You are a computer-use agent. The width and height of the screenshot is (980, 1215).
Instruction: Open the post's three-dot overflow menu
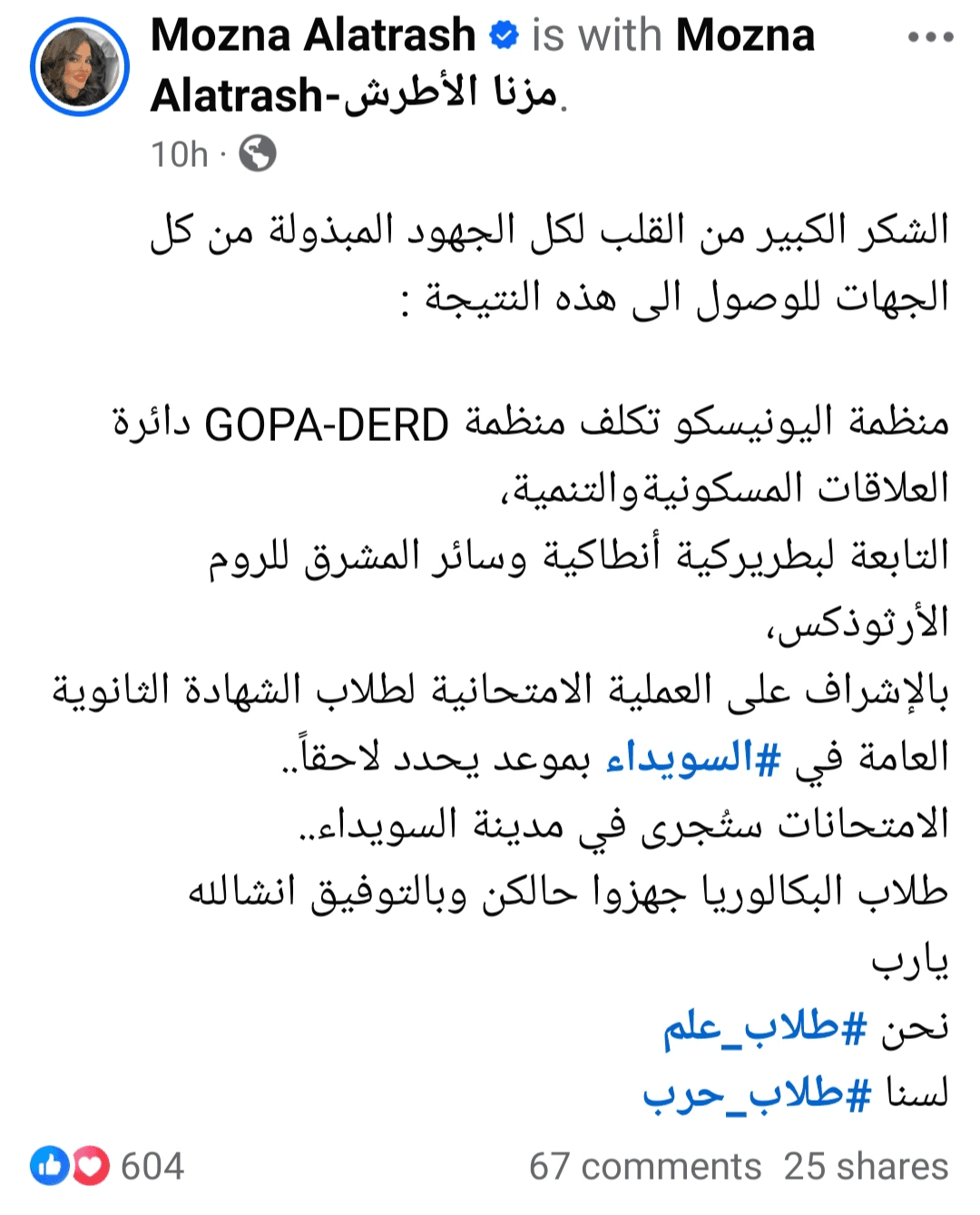point(930,38)
